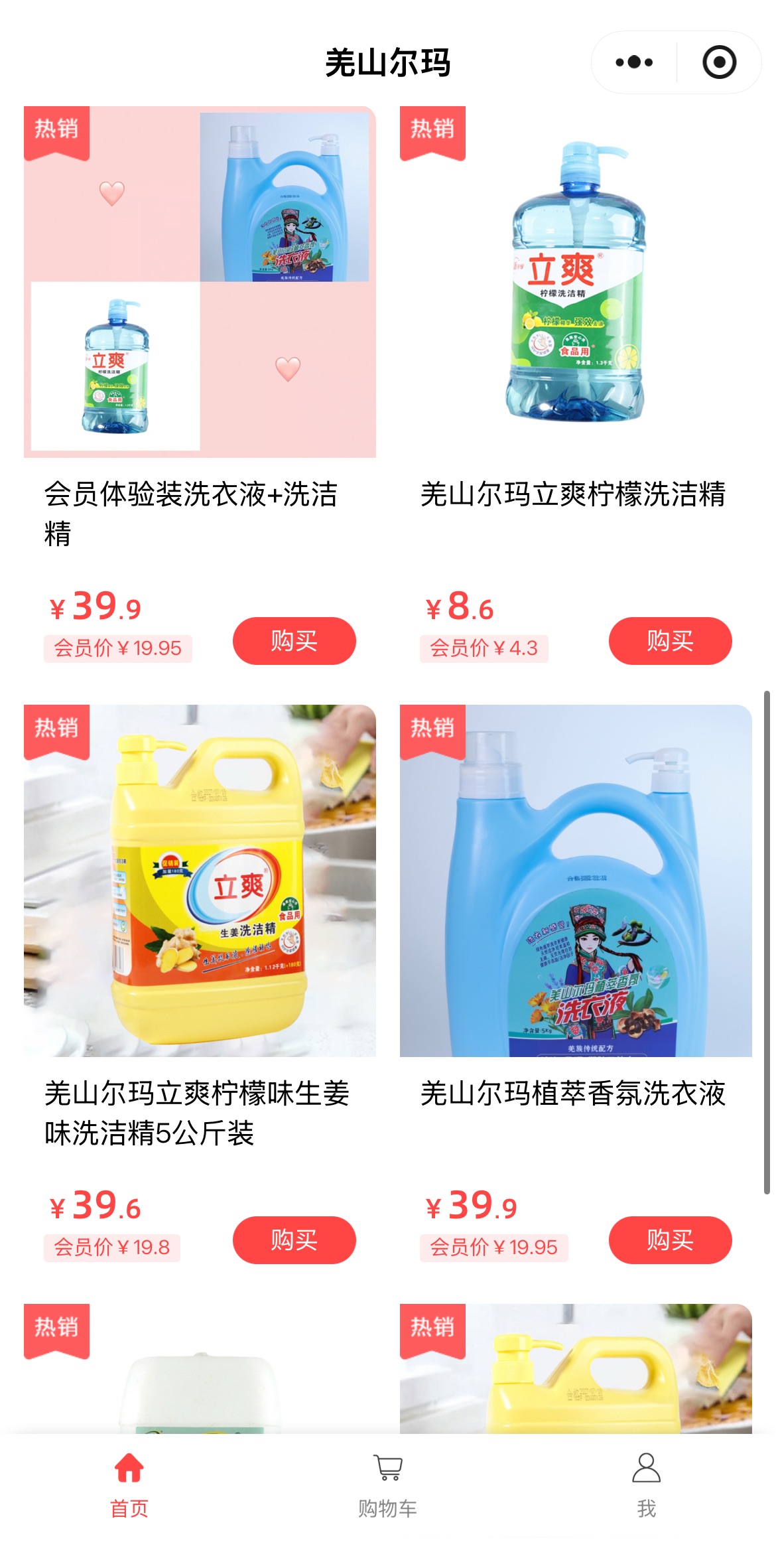This screenshot has width=776, height=1568.
Task: Purchase 柠檬味生姜味洗洁精5公斤装
Action: point(294,1240)
